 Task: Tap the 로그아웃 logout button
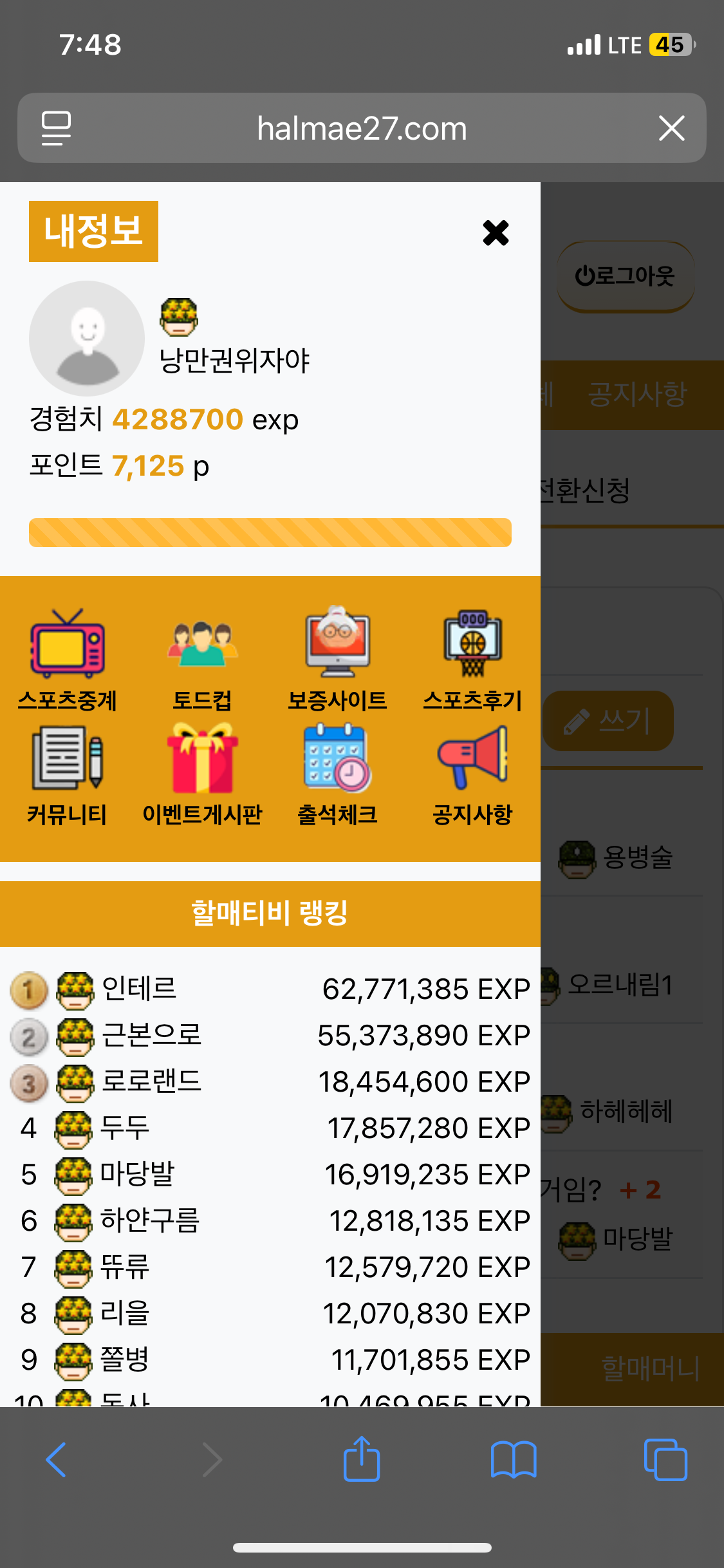pyautogui.click(x=625, y=276)
